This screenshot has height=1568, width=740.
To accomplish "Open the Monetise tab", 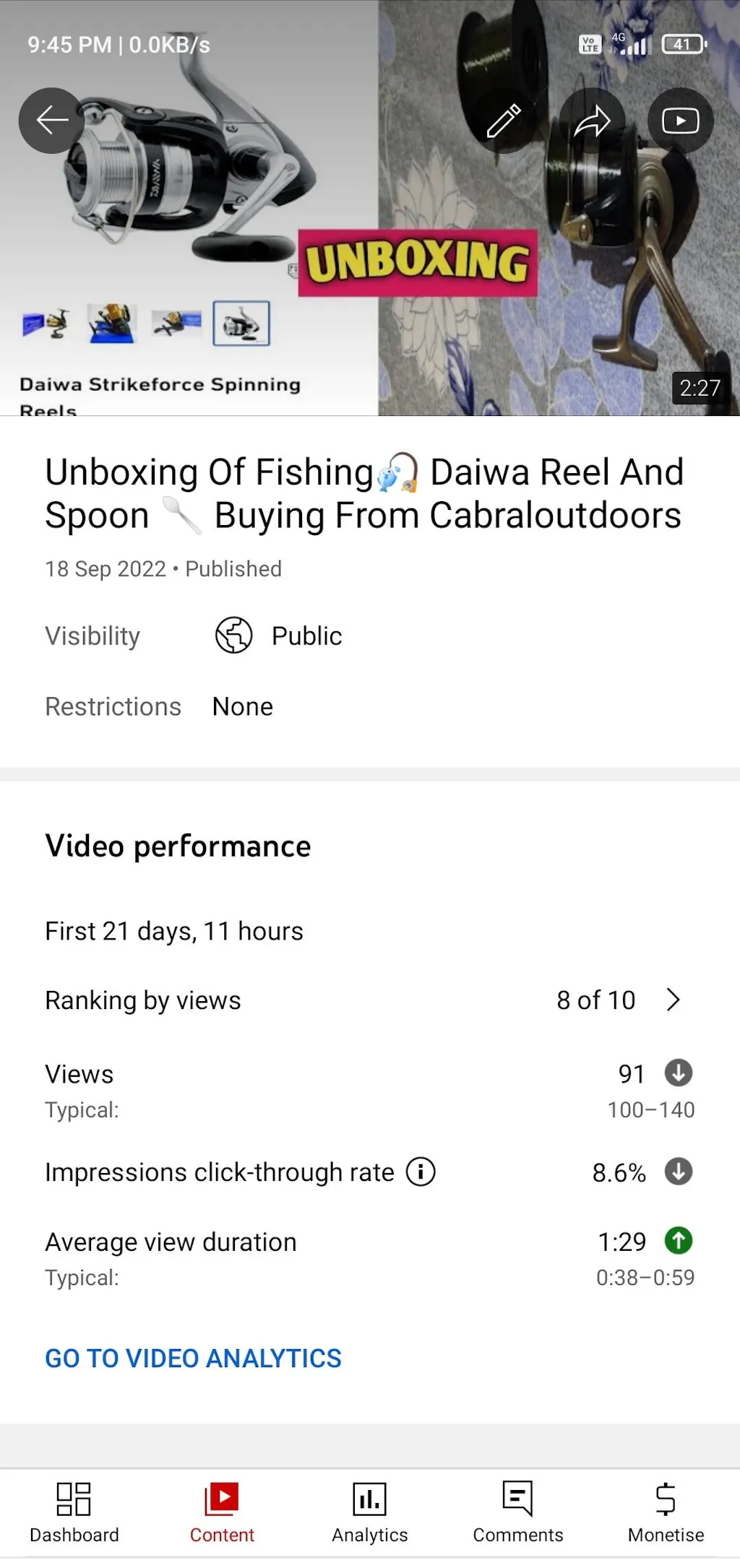I will (666, 1512).
